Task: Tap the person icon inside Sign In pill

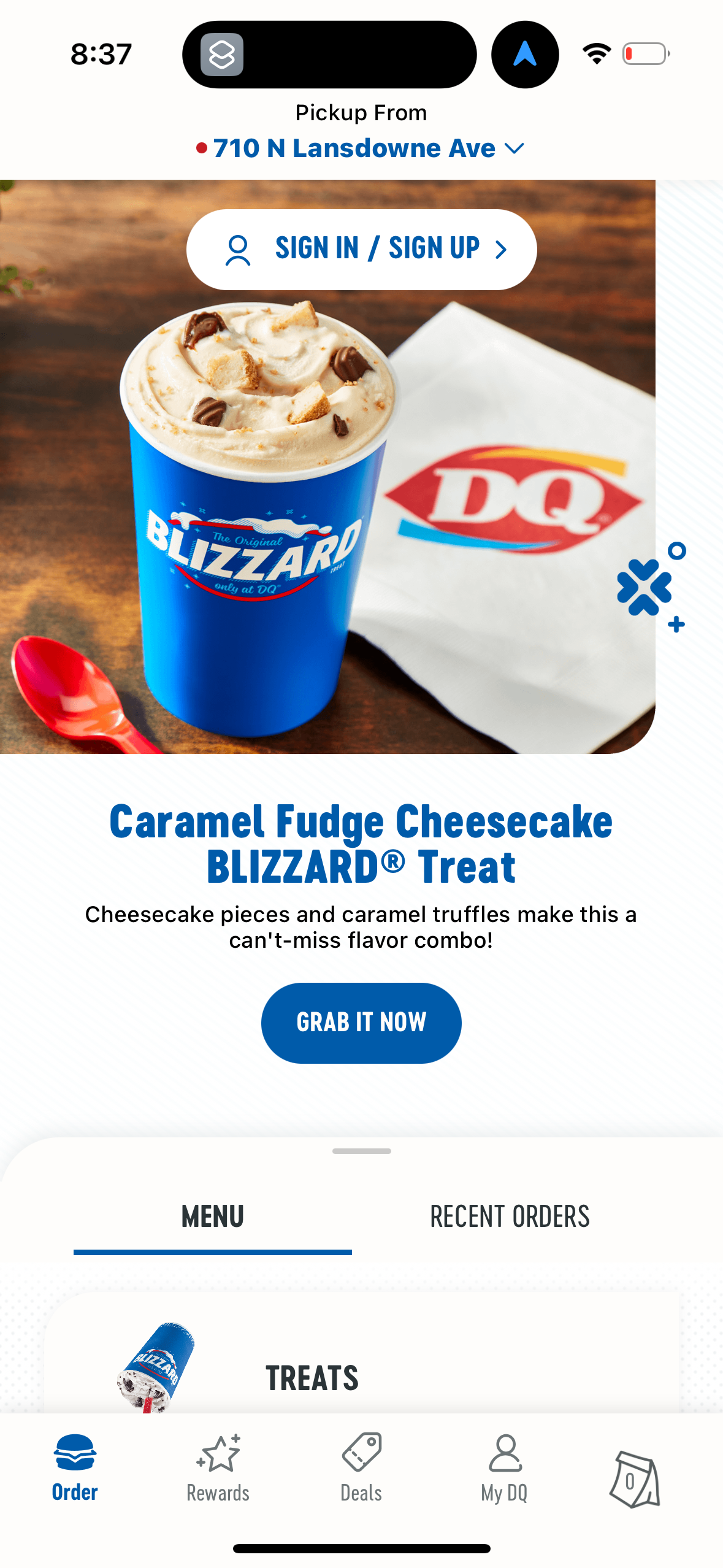Action: pos(237,248)
